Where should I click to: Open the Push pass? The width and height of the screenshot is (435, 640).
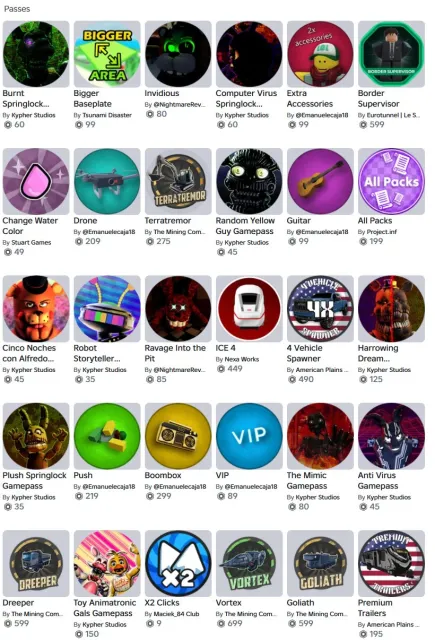(x=107, y=436)
